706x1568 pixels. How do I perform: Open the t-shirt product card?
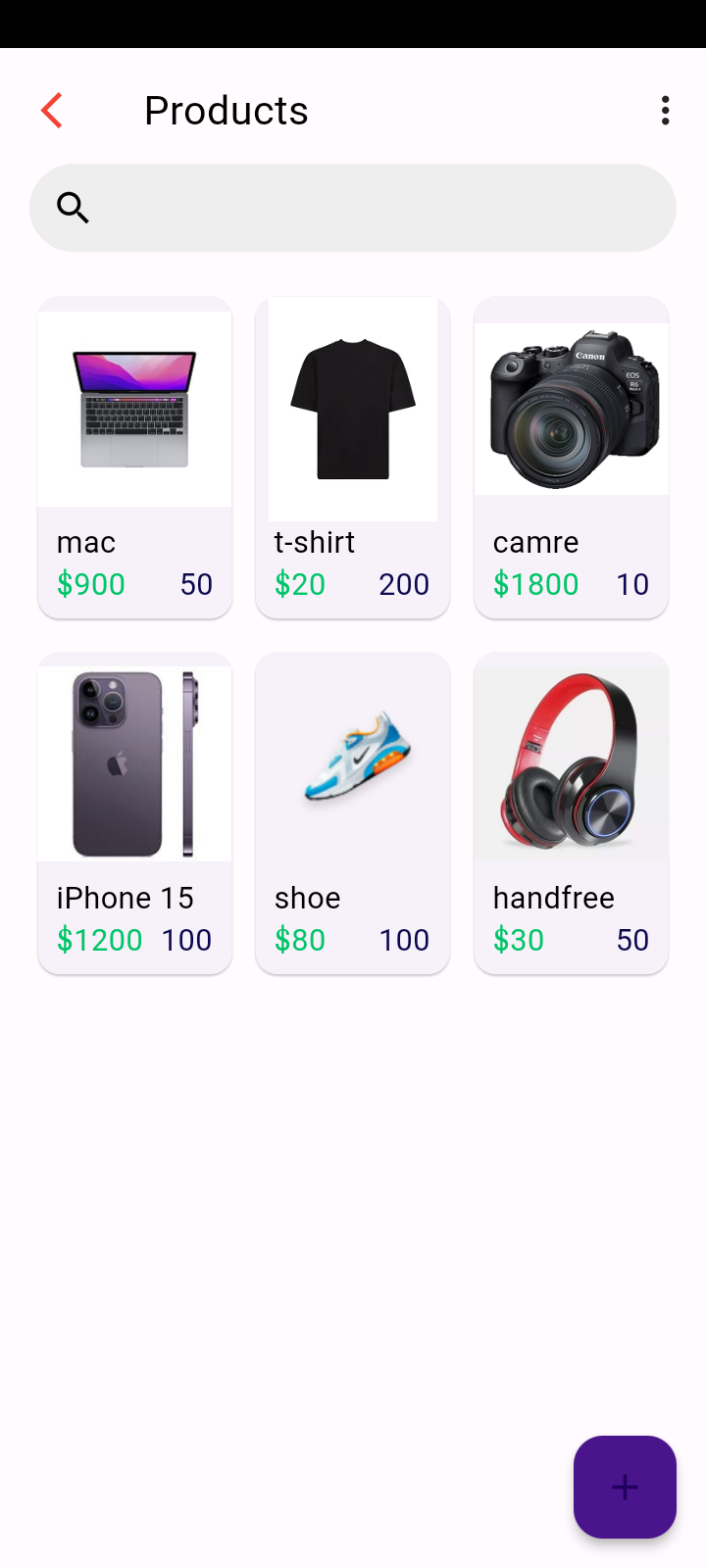pos(353,457)
